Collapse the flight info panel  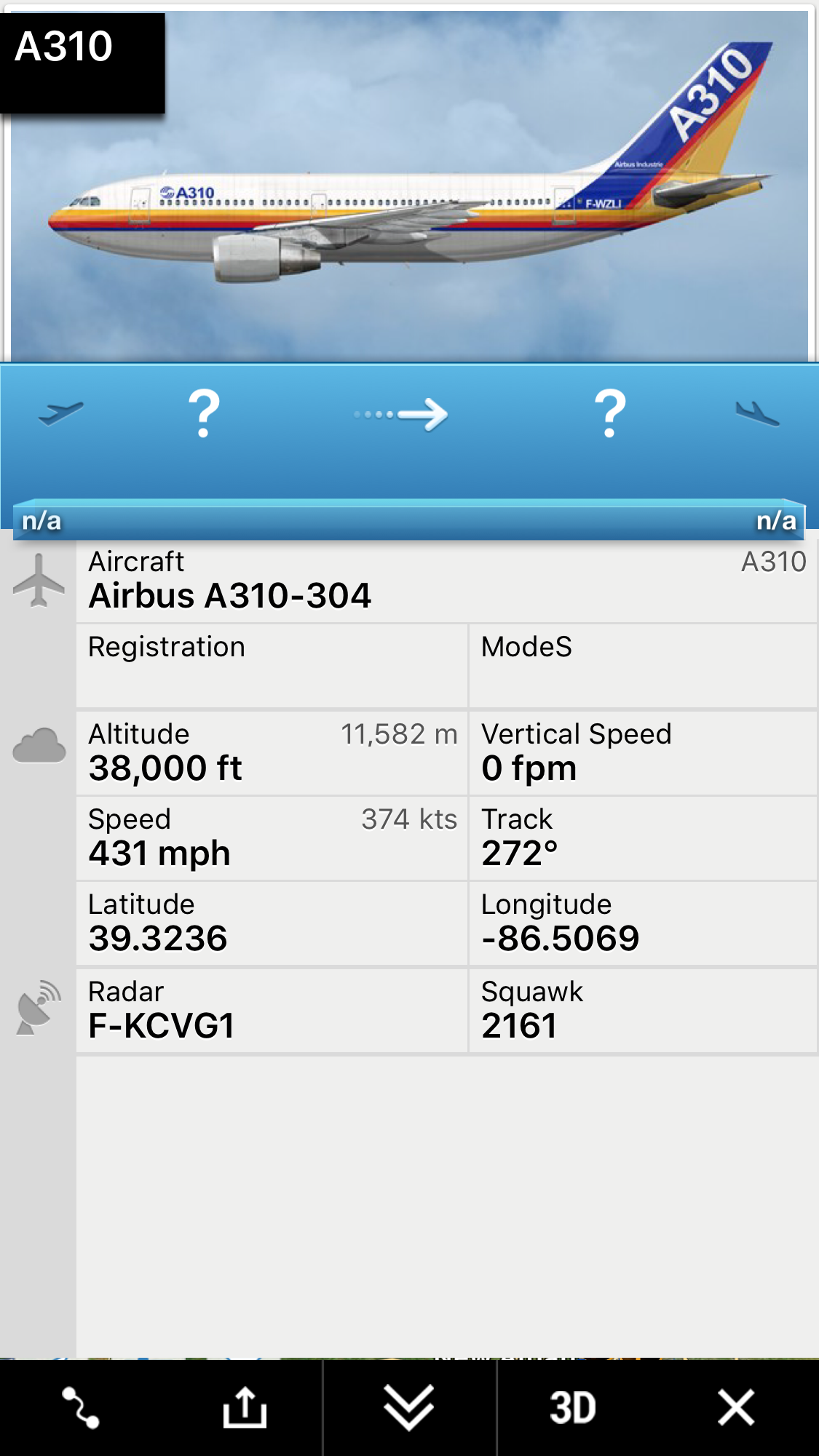[x=409, y=1407]
